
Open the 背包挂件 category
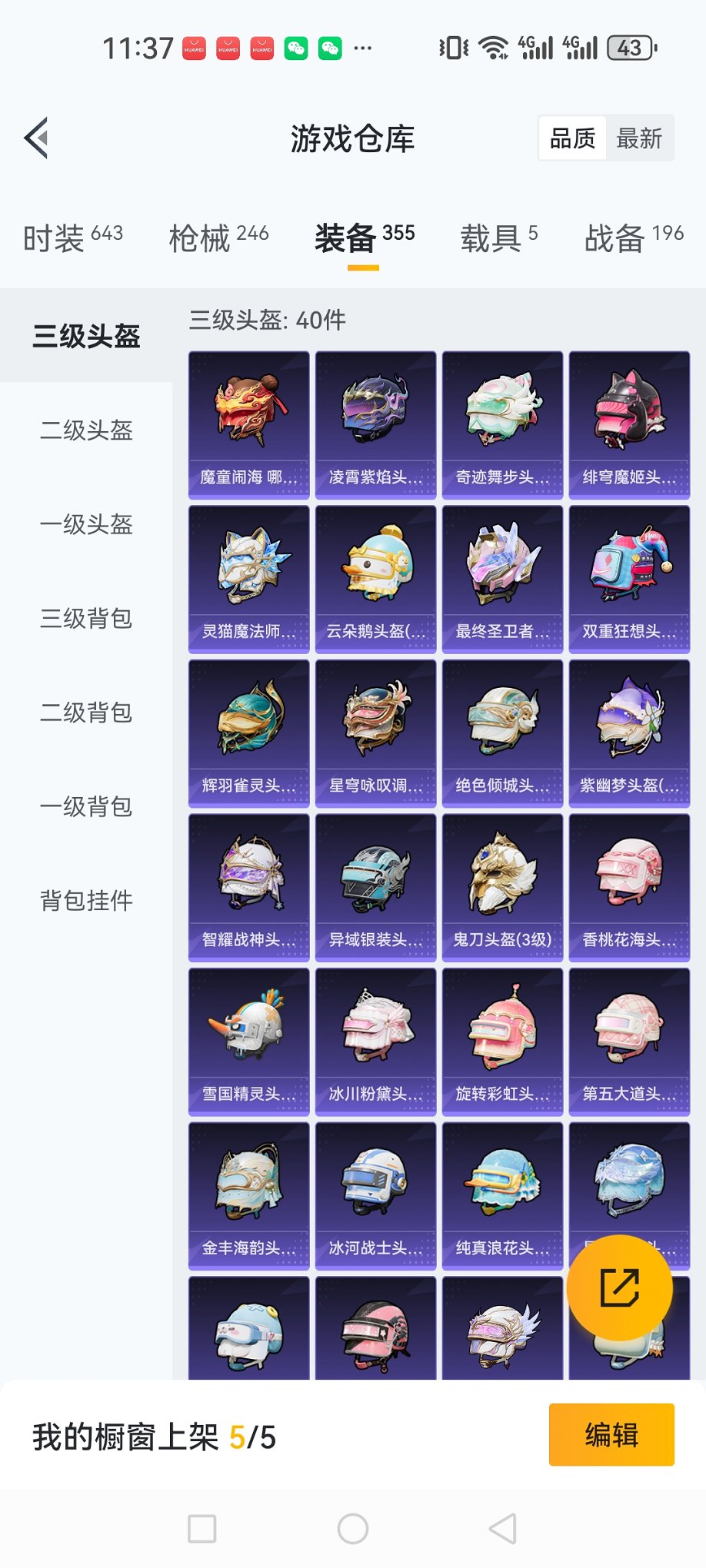(86, 900)
